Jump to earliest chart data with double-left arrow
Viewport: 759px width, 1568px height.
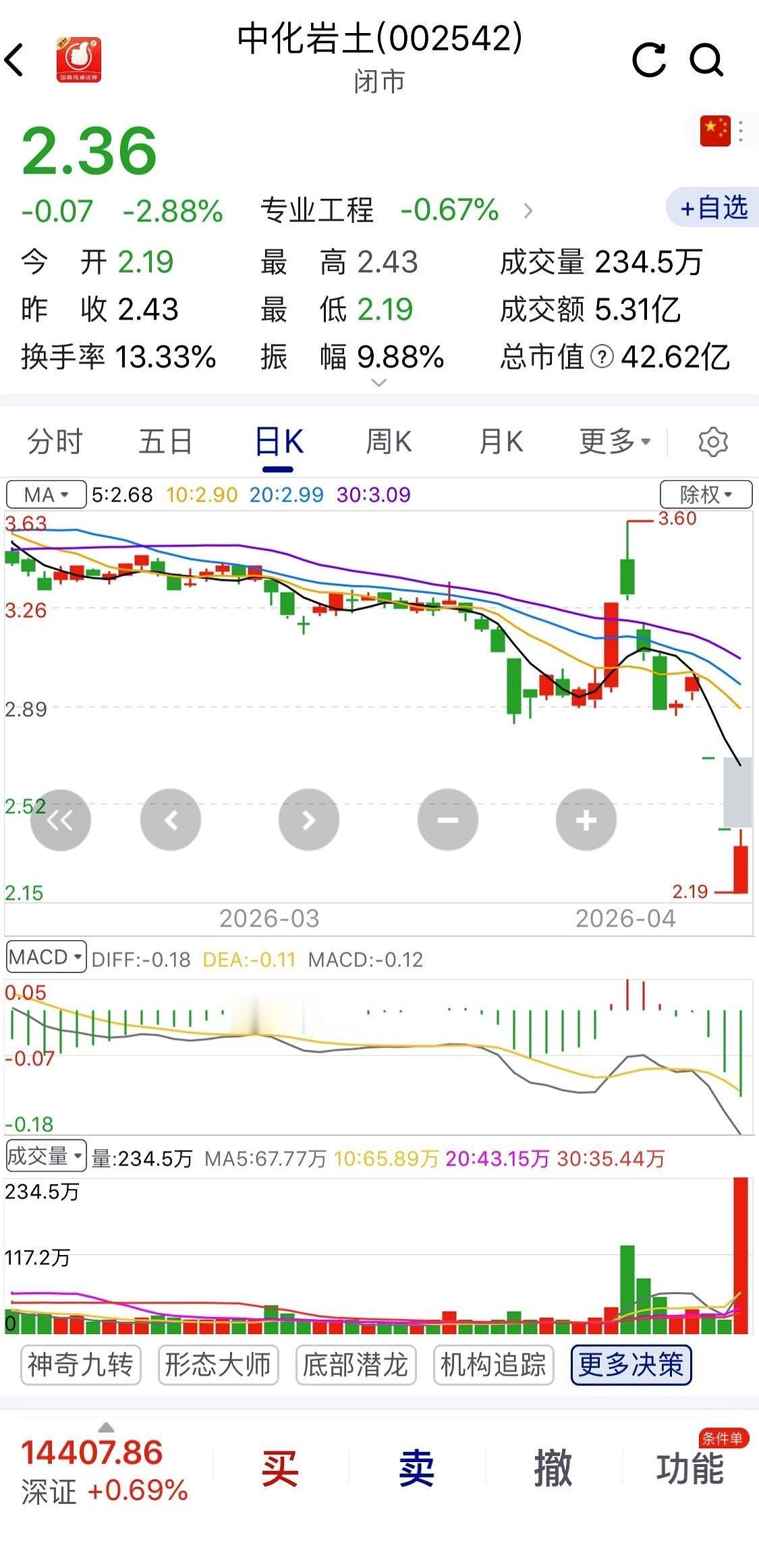(61, 819)
